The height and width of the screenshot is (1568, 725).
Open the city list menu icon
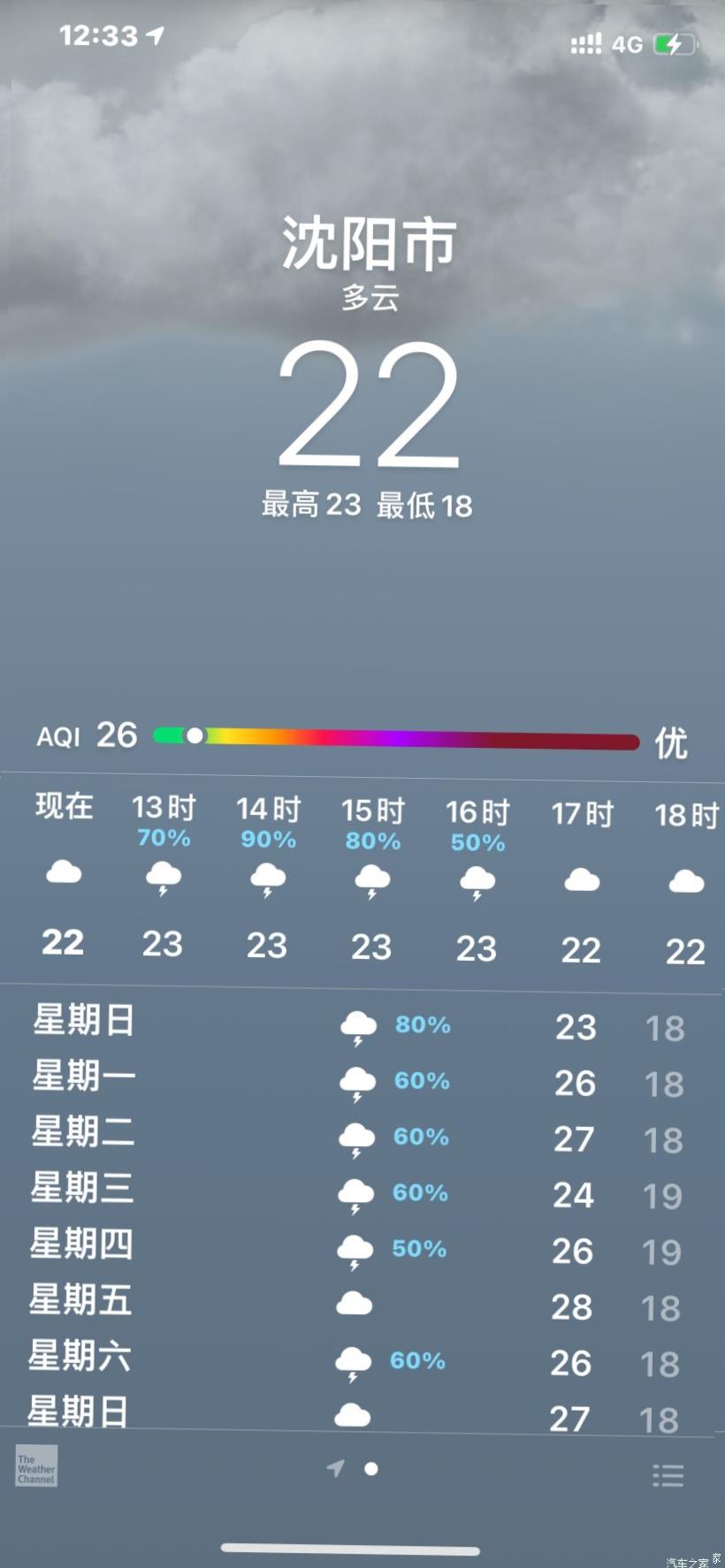(668, 1475)
